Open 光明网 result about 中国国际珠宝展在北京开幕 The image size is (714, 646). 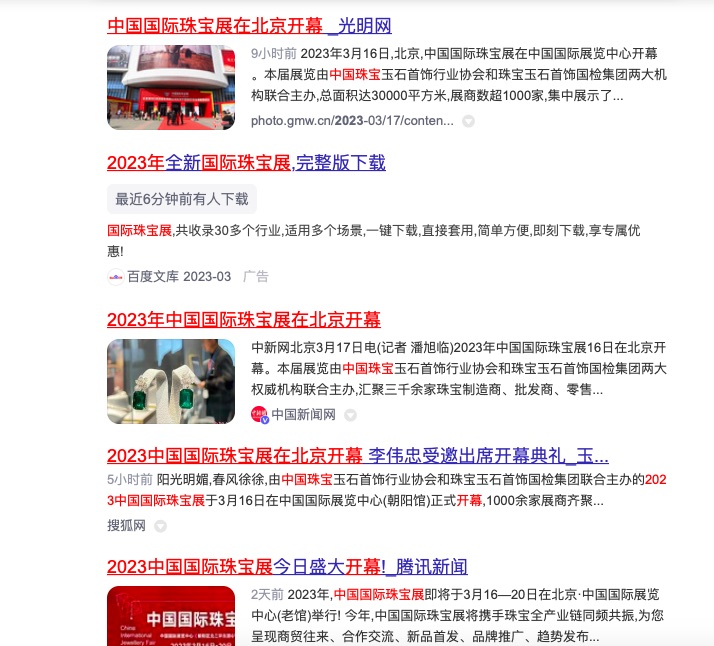[249, 25]
